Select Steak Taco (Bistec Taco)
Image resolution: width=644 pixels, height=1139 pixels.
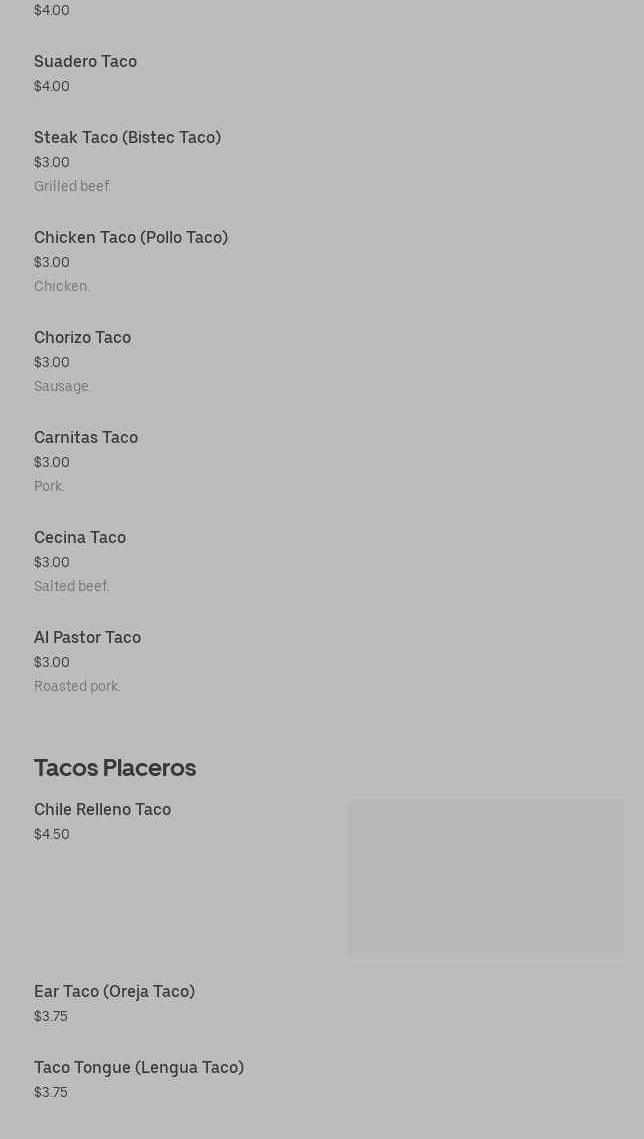(127, 138)
